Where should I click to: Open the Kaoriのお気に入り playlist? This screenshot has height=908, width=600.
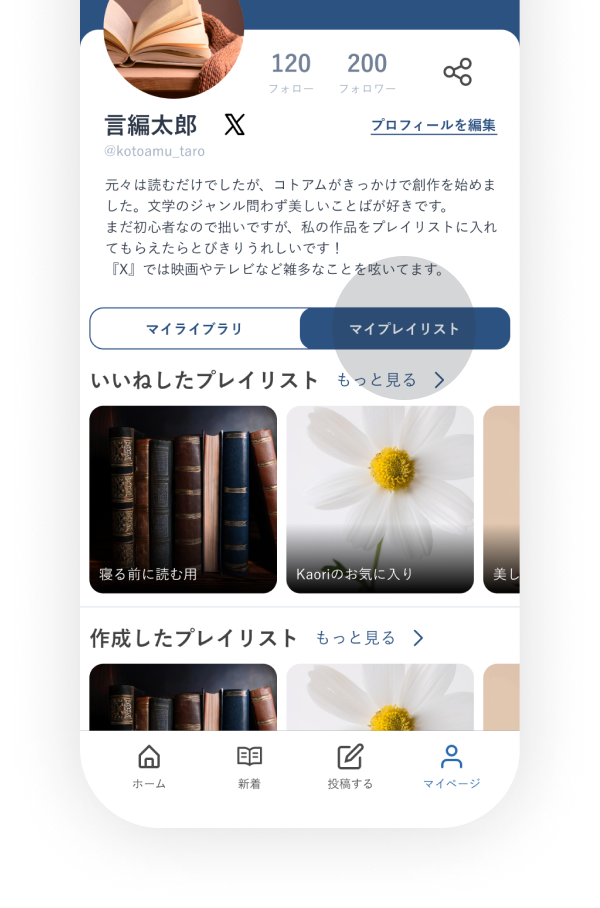[380, 499]
